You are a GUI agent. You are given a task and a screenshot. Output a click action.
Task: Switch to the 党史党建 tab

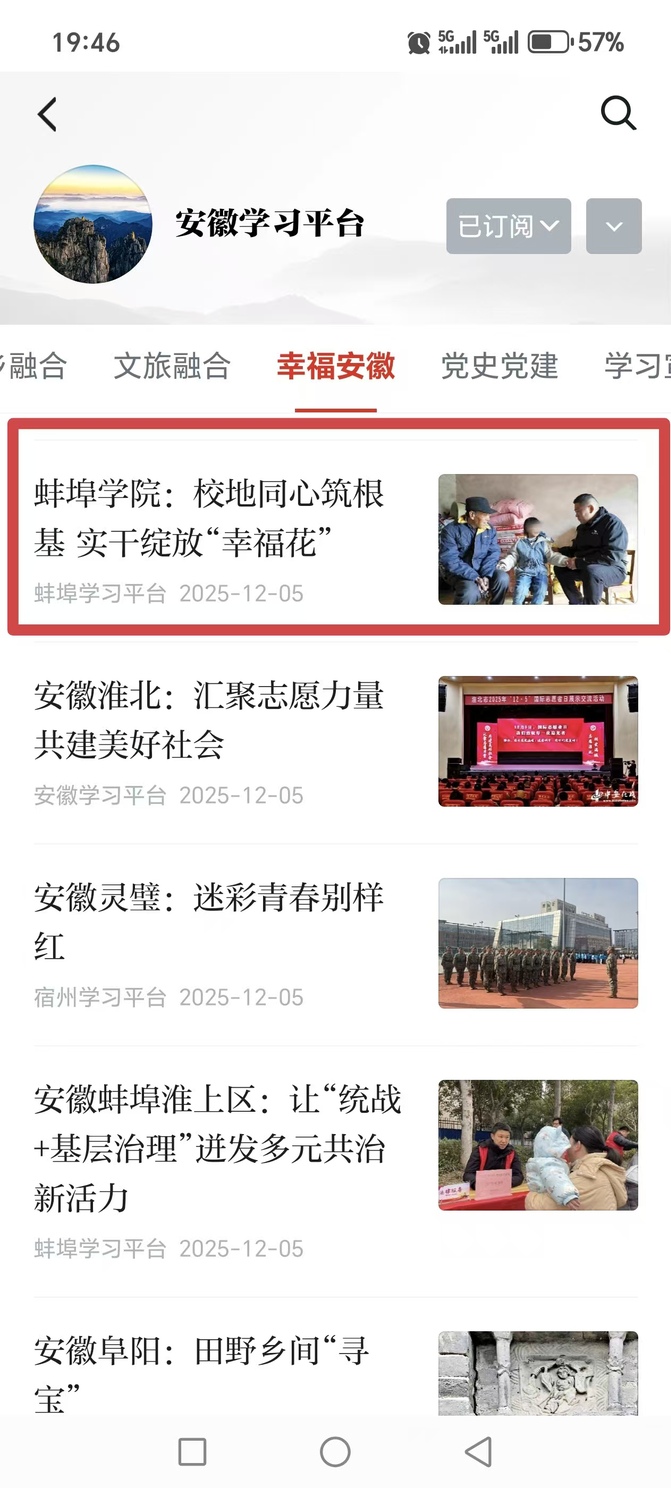click(499, 366)
